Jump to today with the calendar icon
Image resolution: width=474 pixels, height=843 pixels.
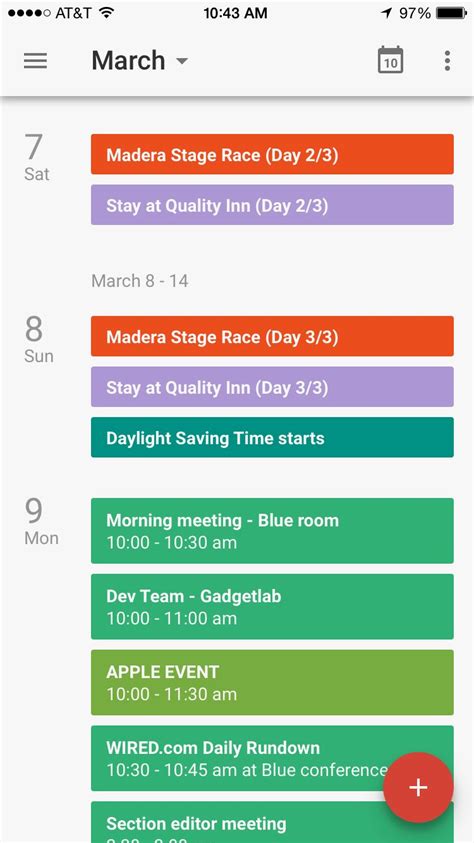point(391,60)
